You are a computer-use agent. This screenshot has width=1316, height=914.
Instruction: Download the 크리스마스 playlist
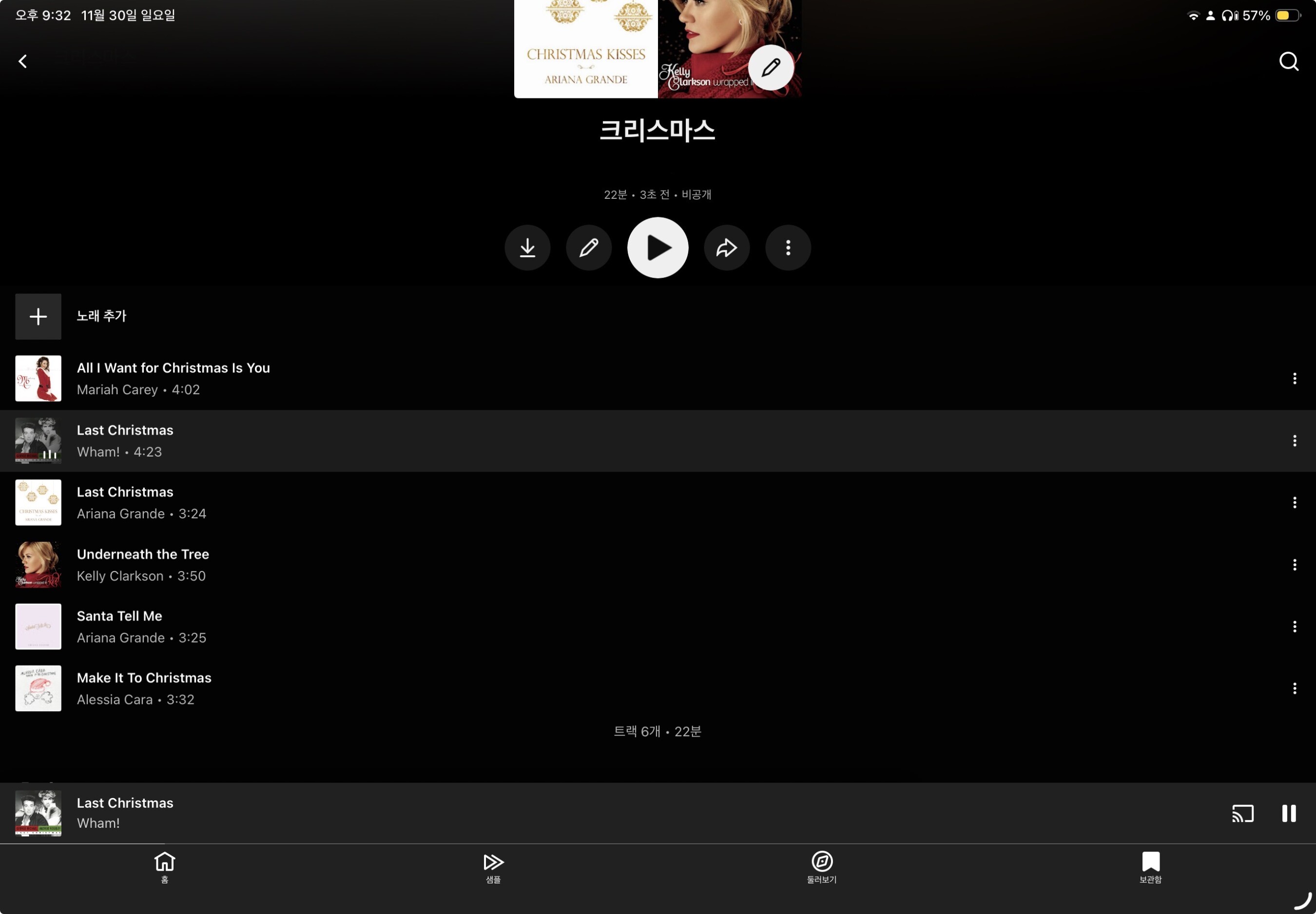click(527, 248)
